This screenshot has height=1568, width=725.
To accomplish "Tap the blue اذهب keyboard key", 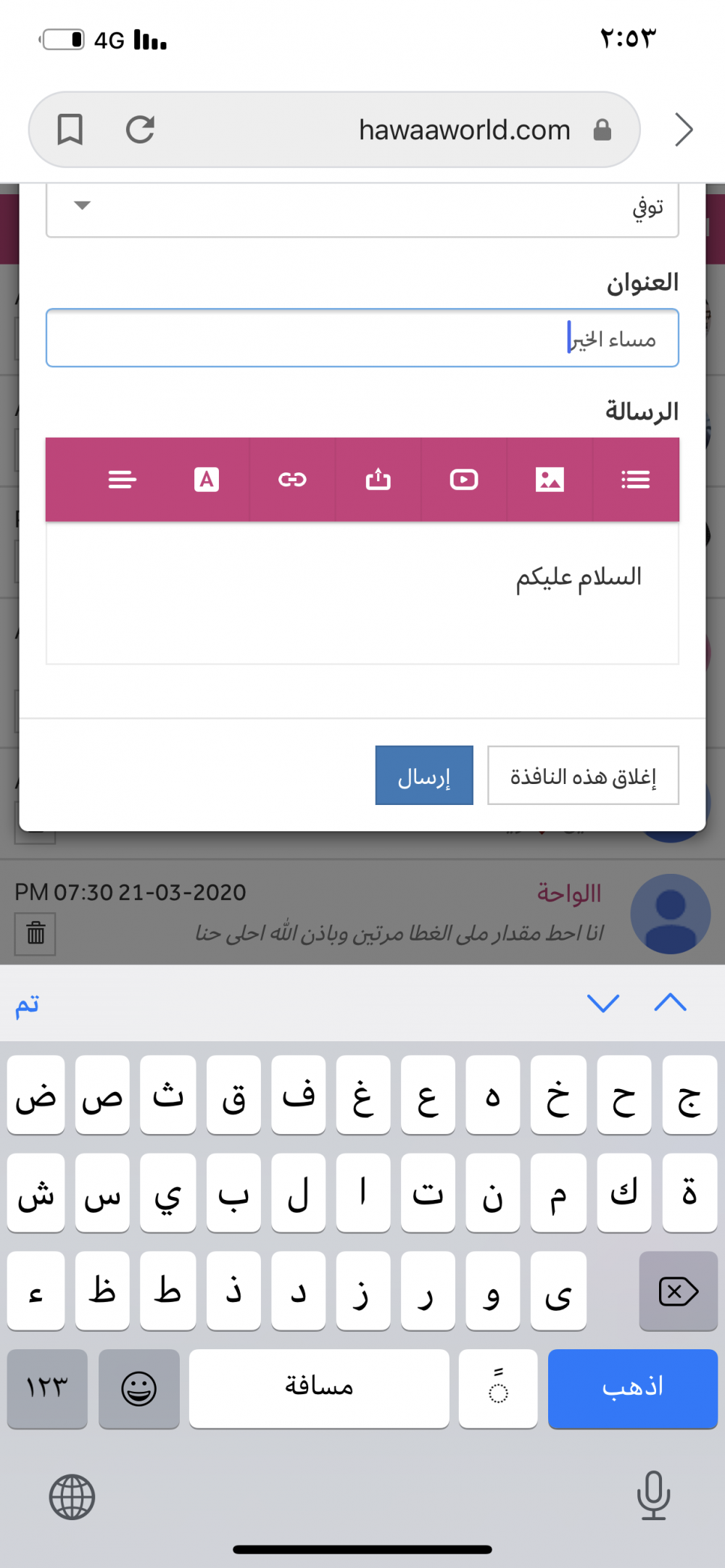I will tap(632, 1388).
